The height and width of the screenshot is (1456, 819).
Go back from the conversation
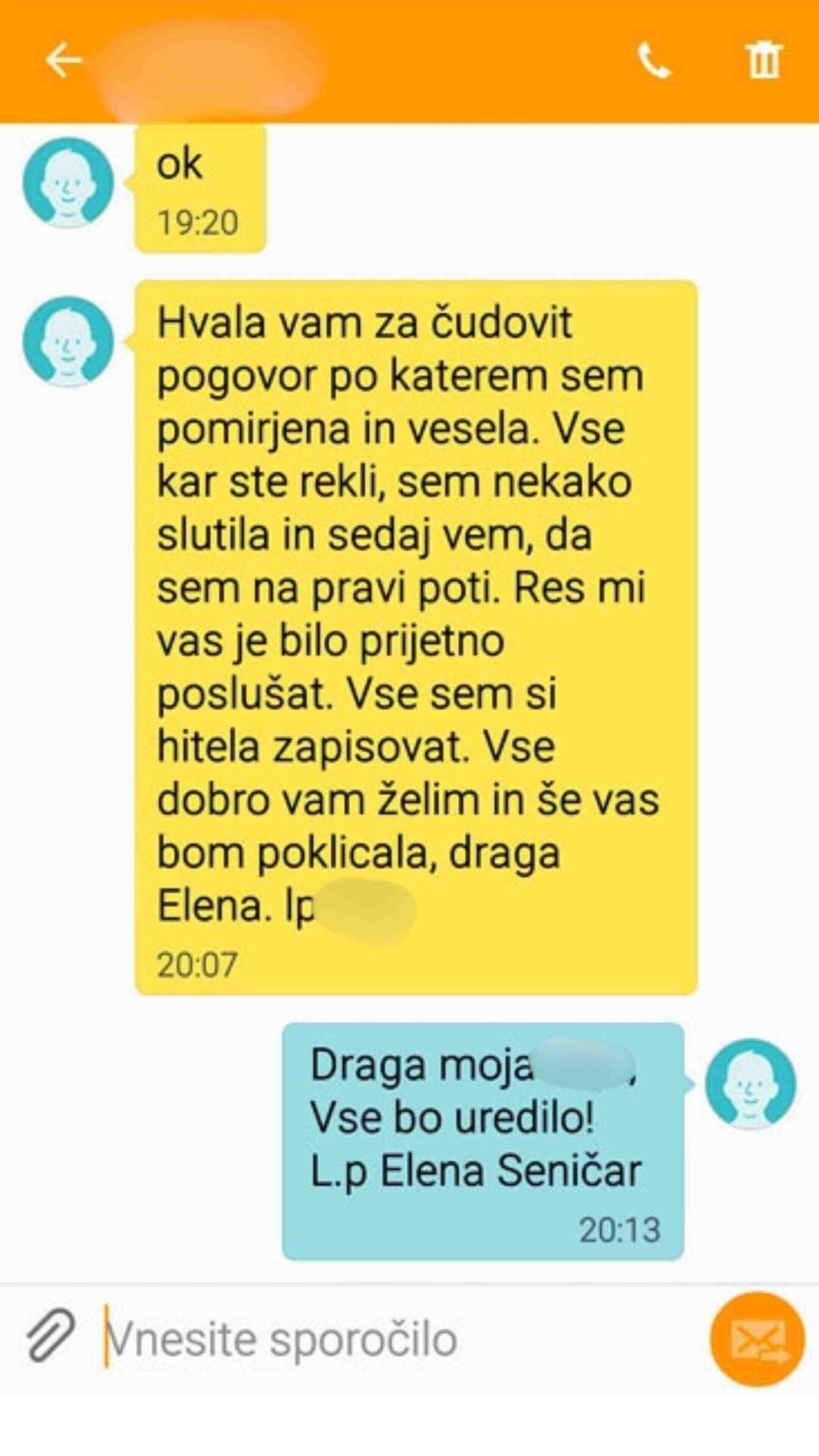[x=64, y=60]
